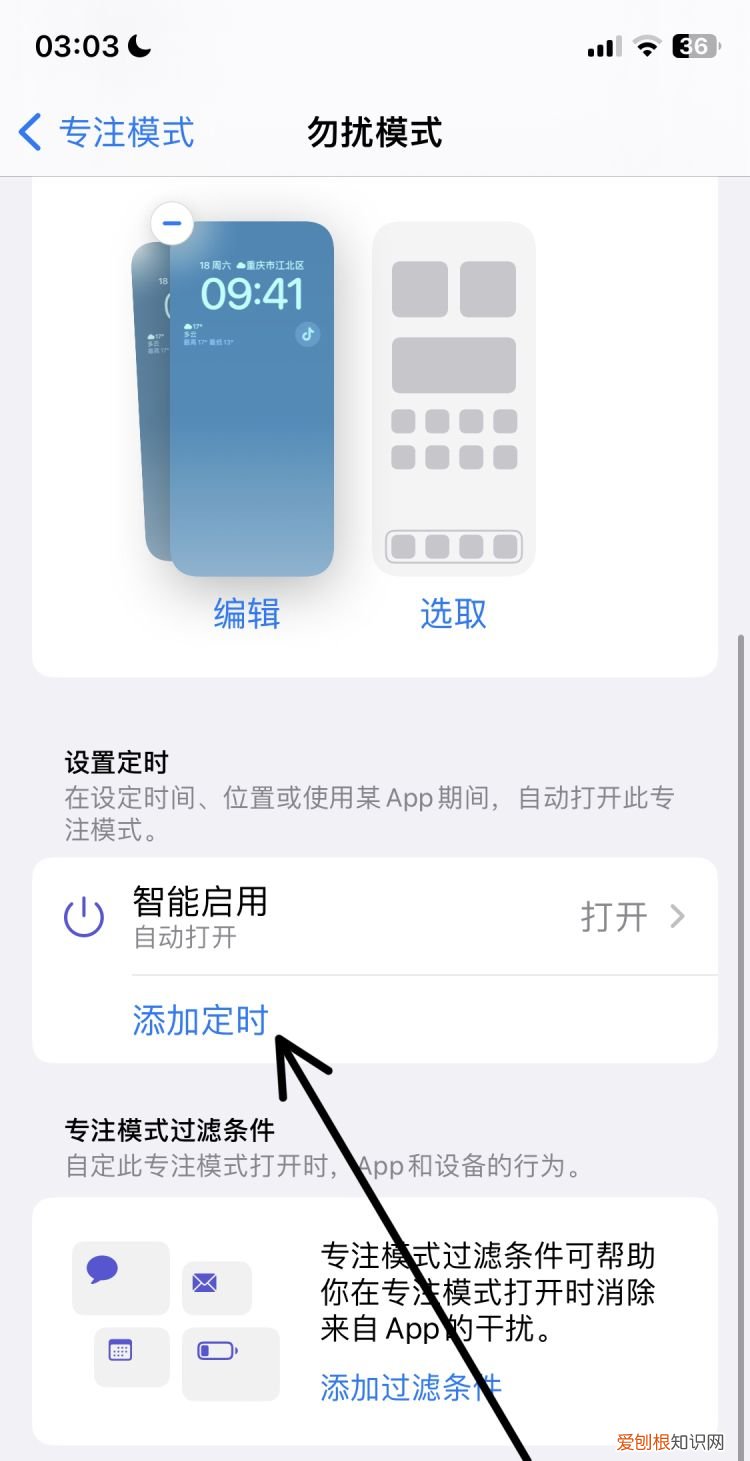The width and height of the screenshot is (750, 1461).
Task: Tap the battery indicator showing 36
Action: coord(694,46)
